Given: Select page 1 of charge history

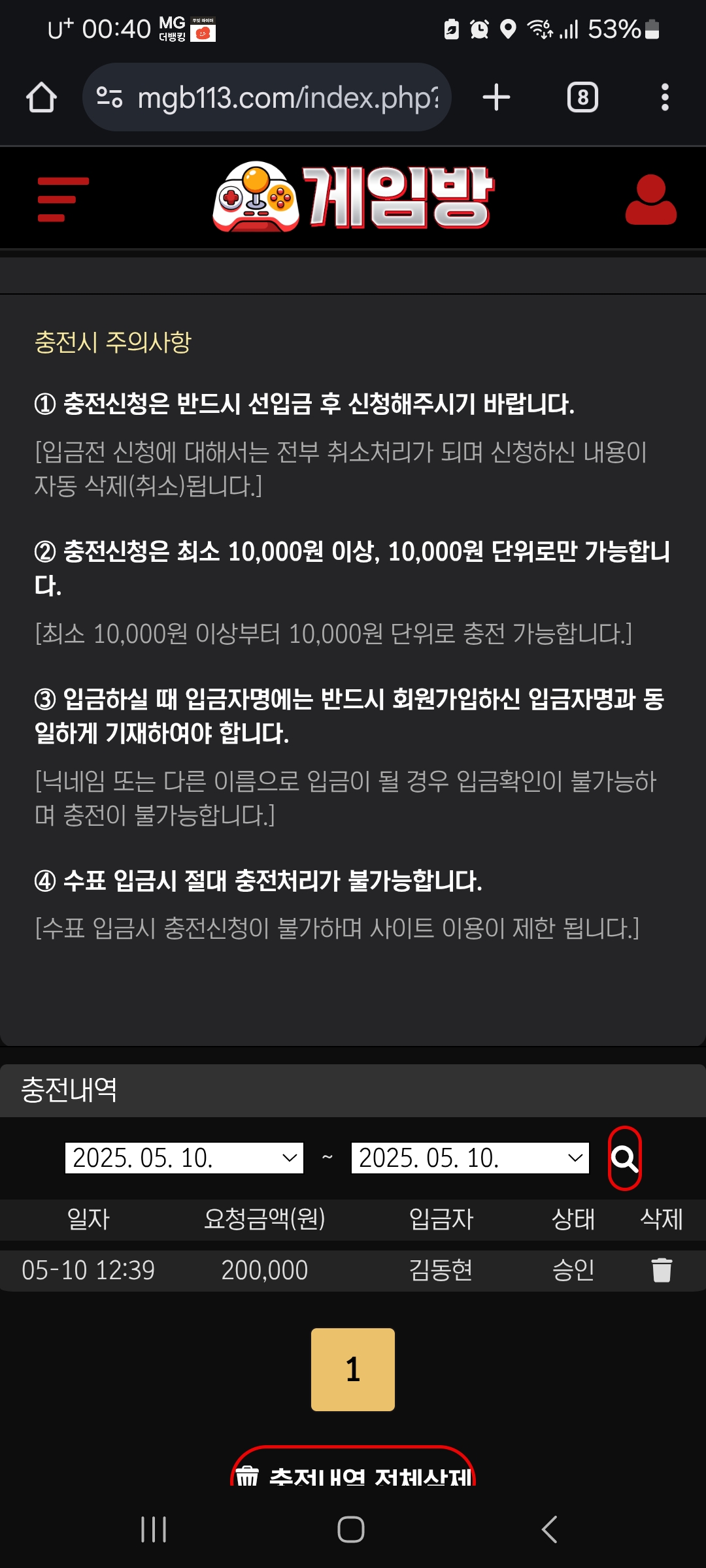Looking at the screenshot, I should [353, 1369].
